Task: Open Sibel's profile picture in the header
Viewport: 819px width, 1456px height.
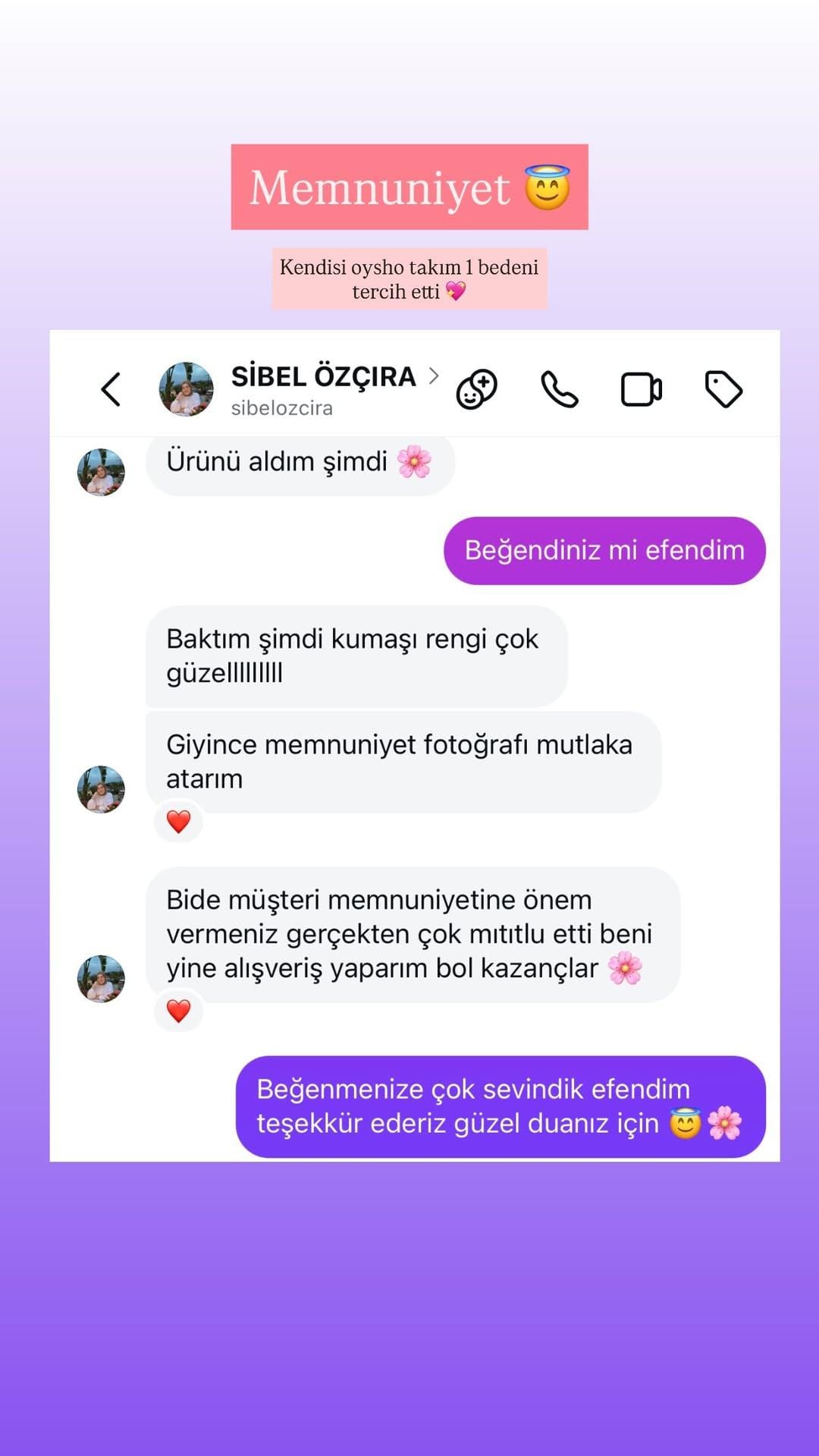Action: [x=187, y=388]
